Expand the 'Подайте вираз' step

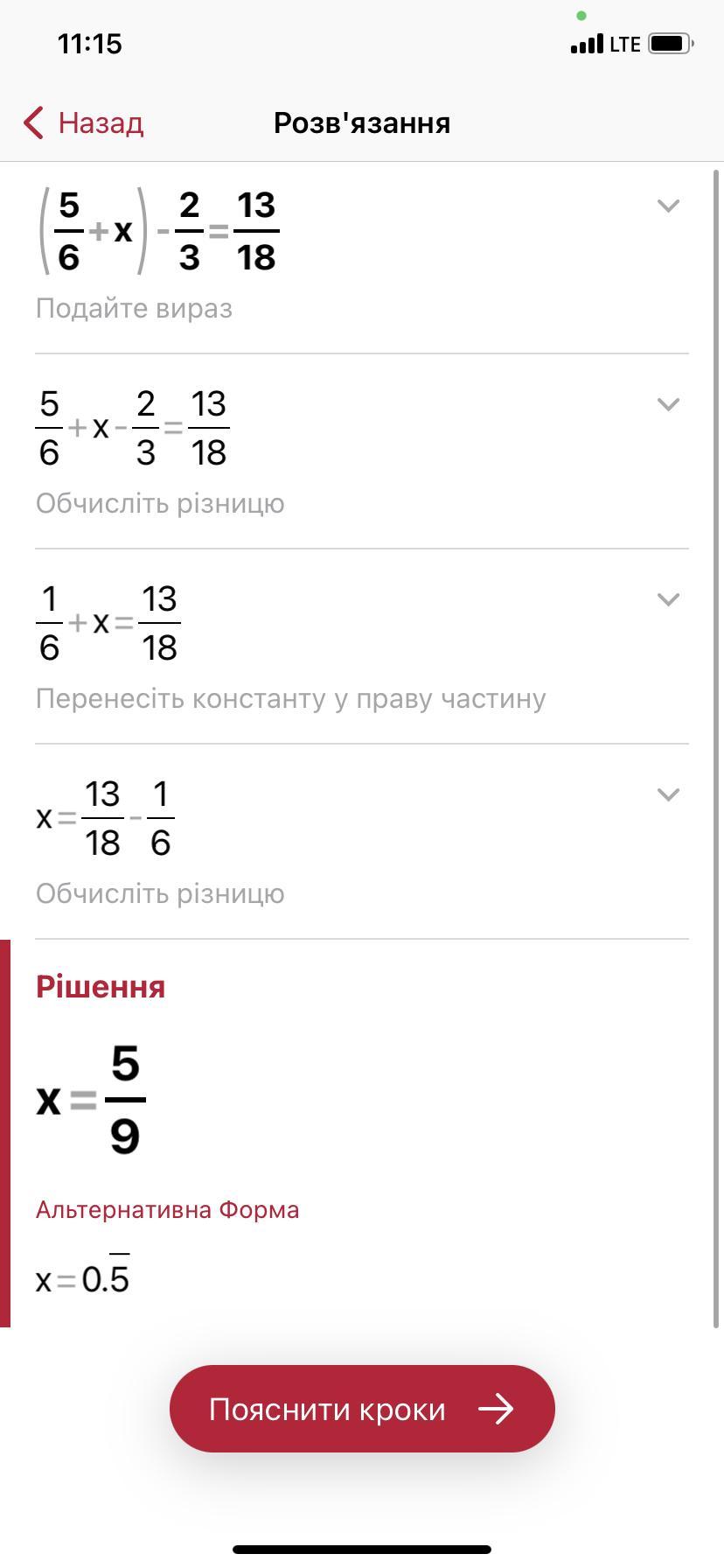pos(668,206)
